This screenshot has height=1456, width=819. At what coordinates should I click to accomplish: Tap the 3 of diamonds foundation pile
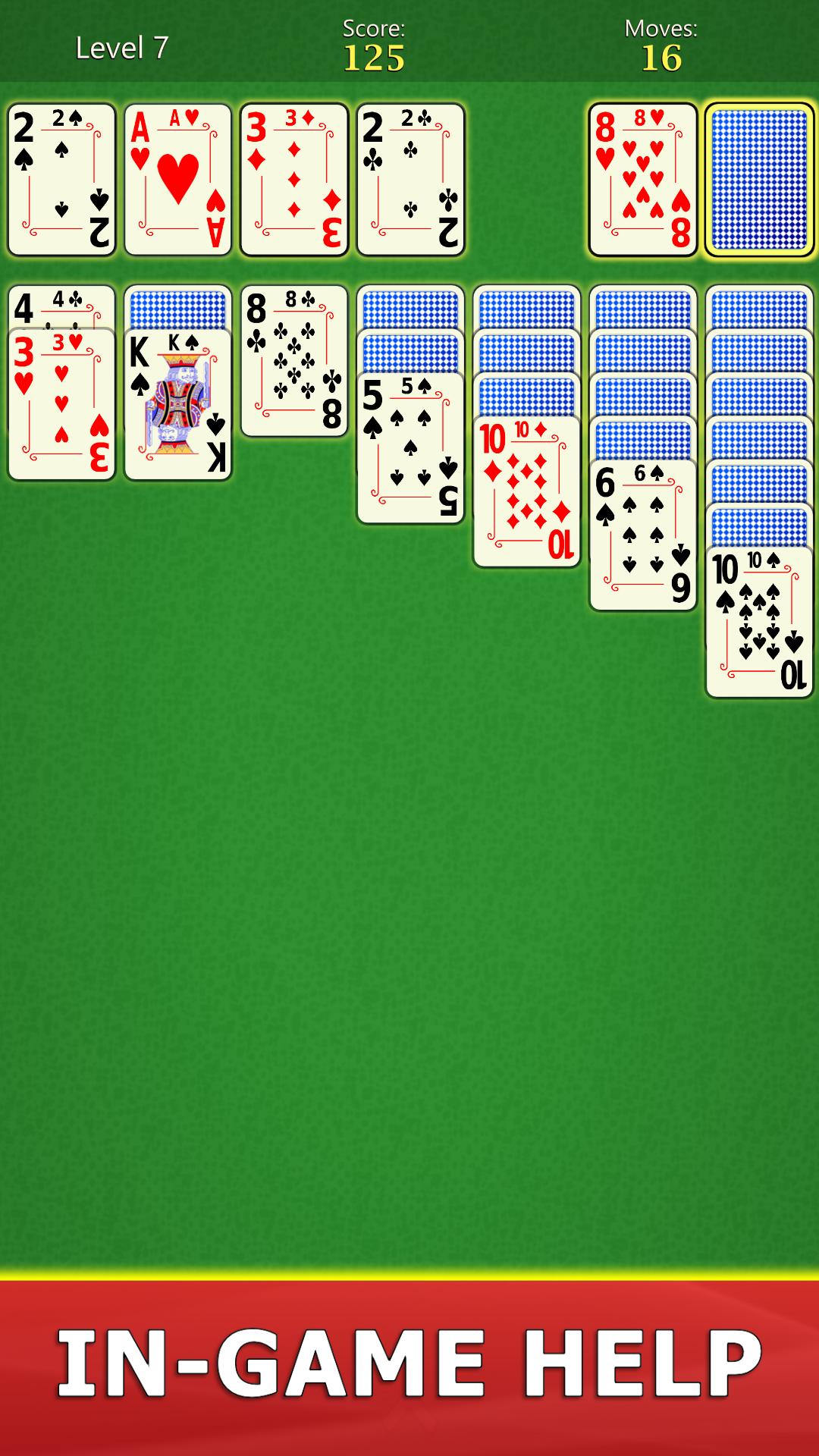(294, 180)
